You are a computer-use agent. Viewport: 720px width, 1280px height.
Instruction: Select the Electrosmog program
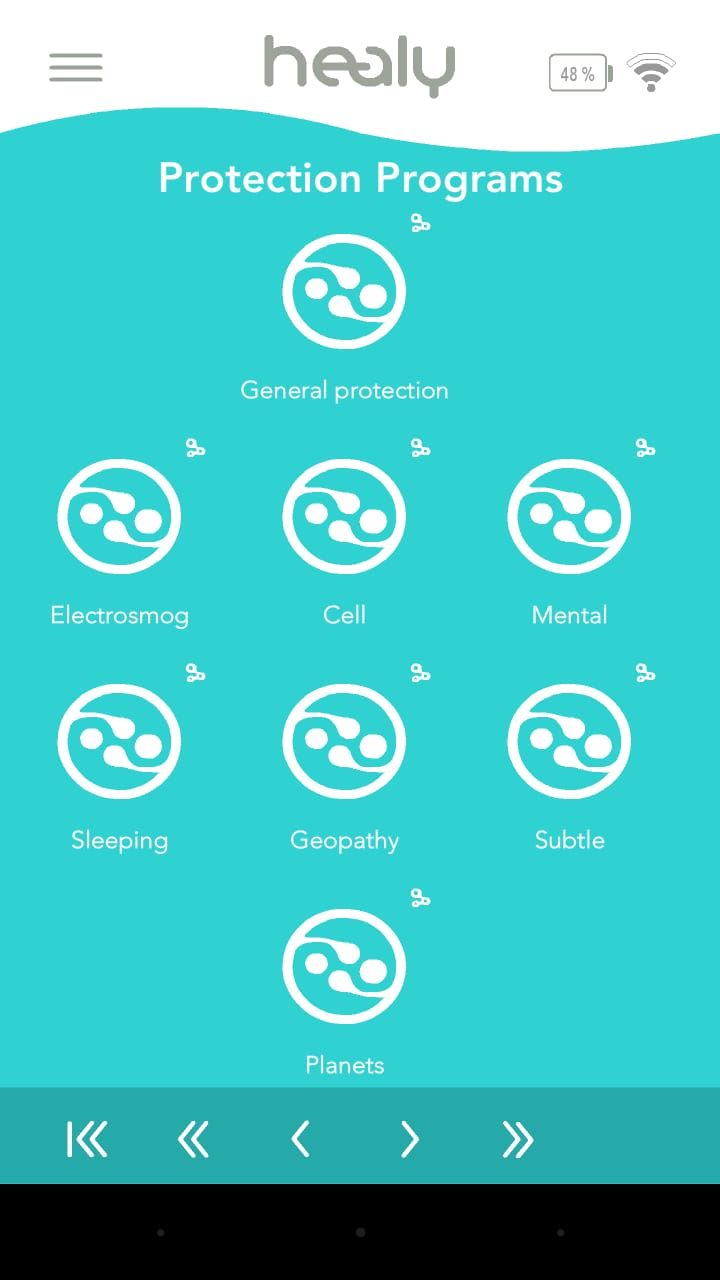pos(119,516)
